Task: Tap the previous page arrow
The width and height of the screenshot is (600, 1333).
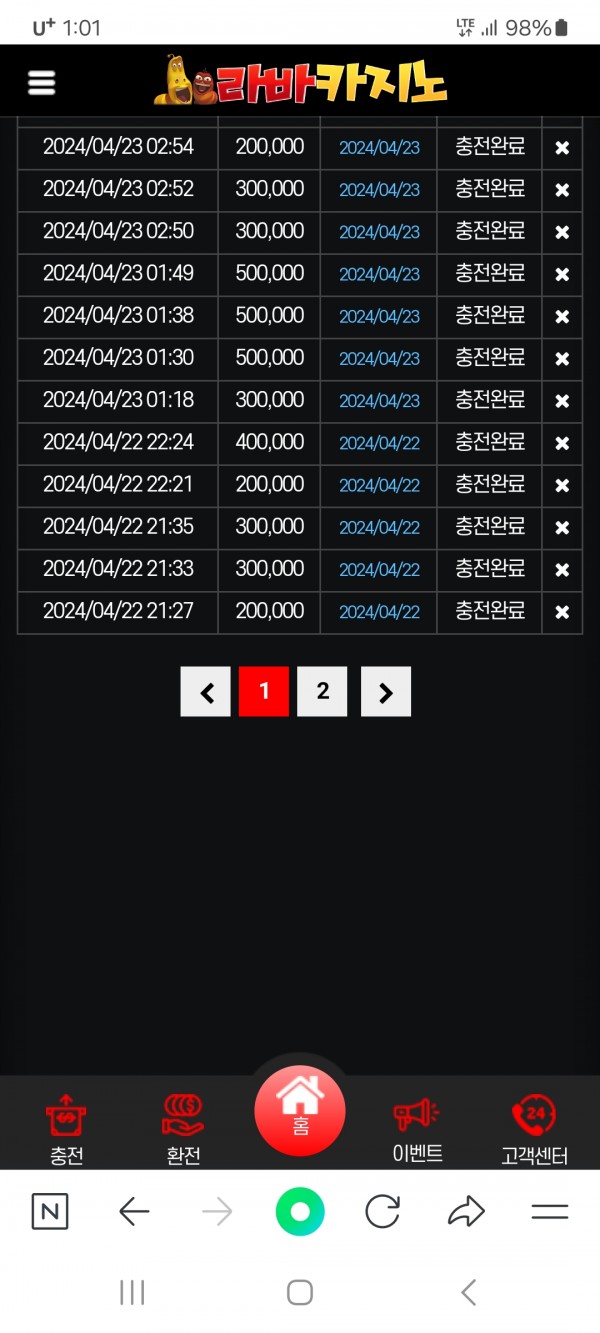Action: point(206,692)
